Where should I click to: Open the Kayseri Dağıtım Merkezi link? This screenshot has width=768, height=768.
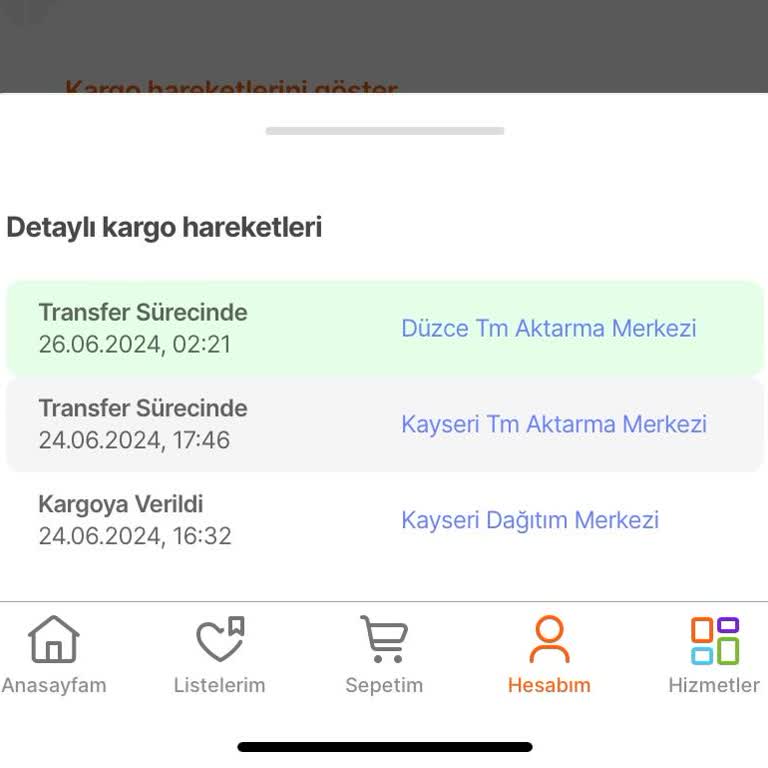[530, 520]
